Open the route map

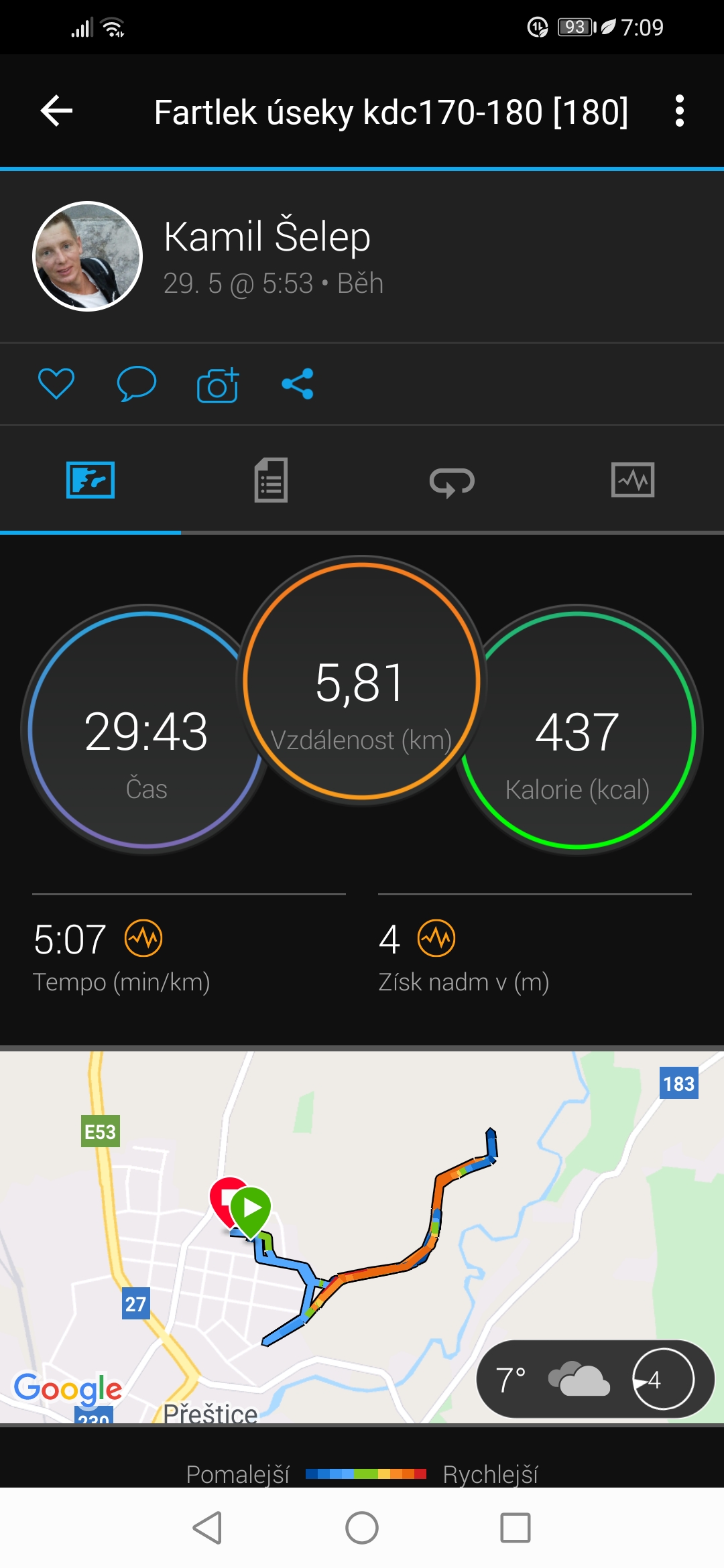click(x=362, y=1237)
